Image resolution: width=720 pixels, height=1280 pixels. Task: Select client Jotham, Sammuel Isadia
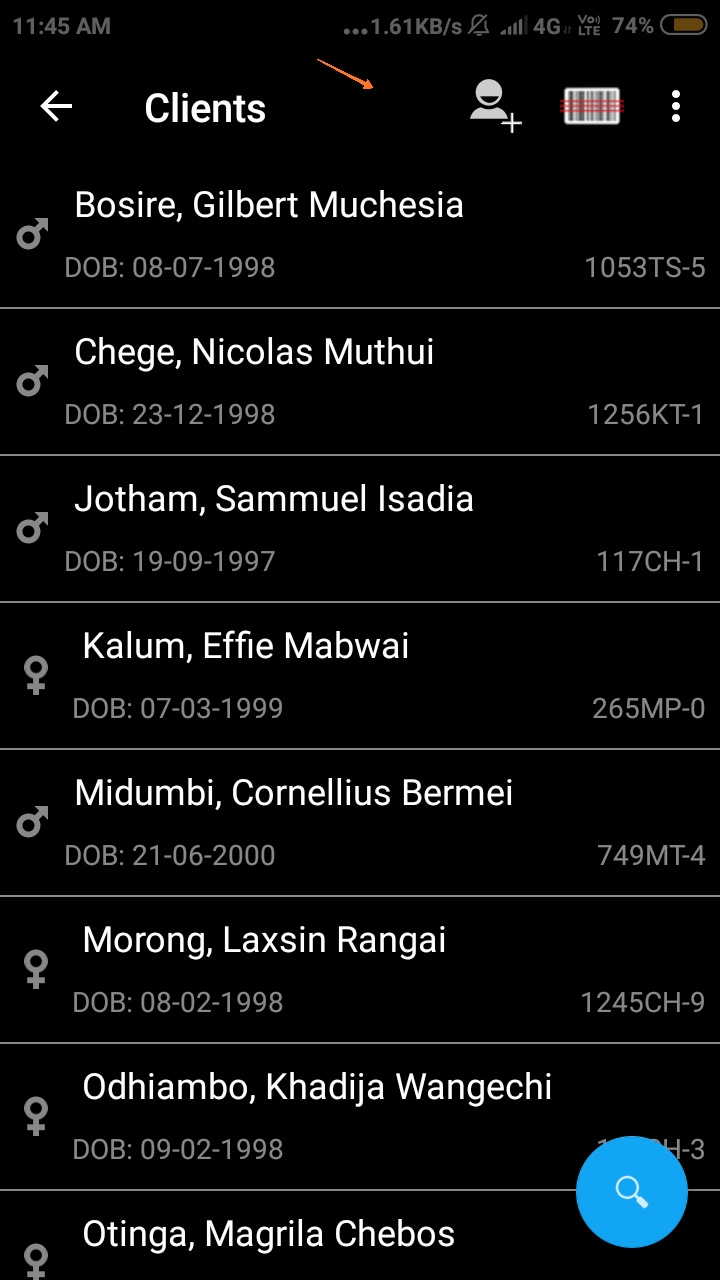pyautogui.click(x=360, y=529)
